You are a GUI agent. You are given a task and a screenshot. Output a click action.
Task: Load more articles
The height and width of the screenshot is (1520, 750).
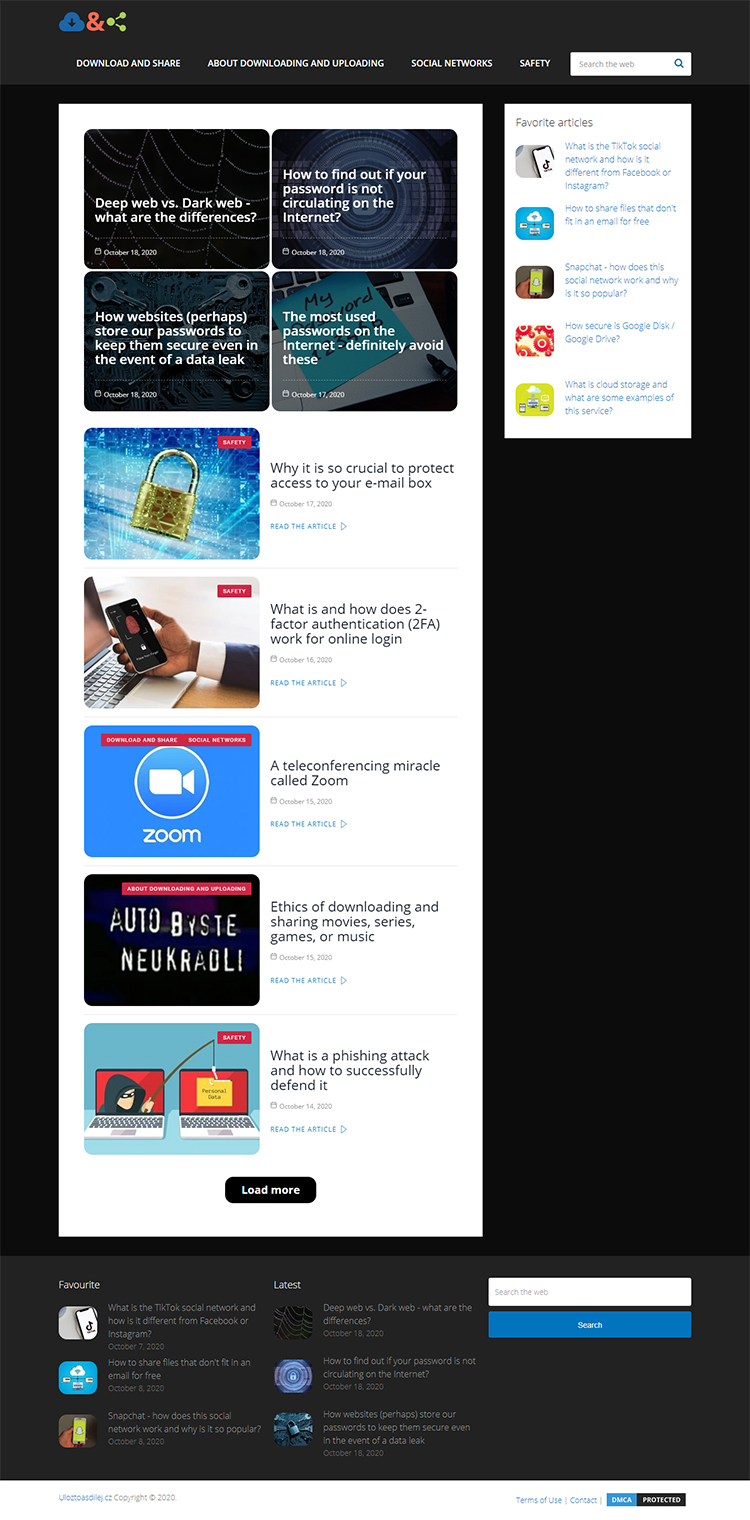270,1190
